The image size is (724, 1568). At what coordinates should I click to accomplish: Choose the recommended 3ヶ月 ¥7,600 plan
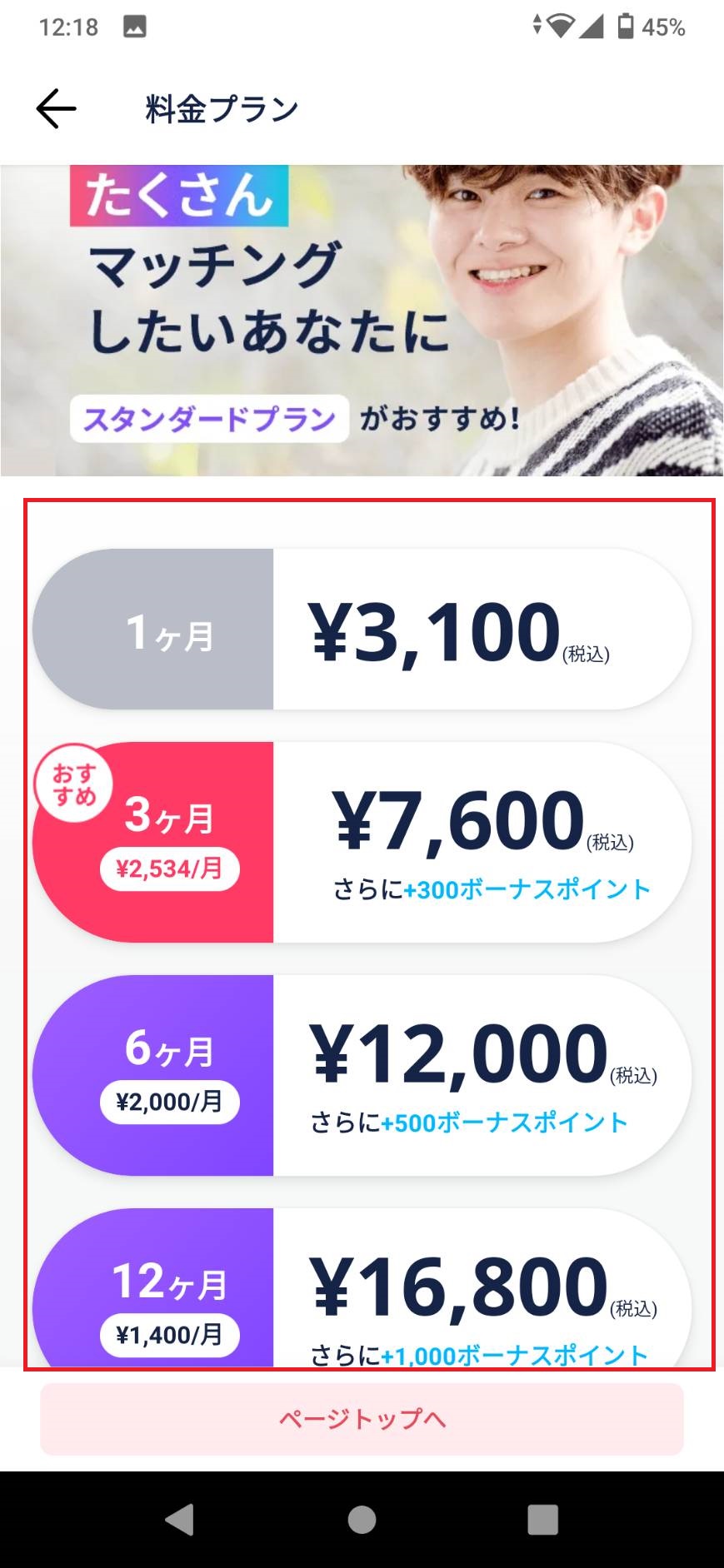point(362,842)
